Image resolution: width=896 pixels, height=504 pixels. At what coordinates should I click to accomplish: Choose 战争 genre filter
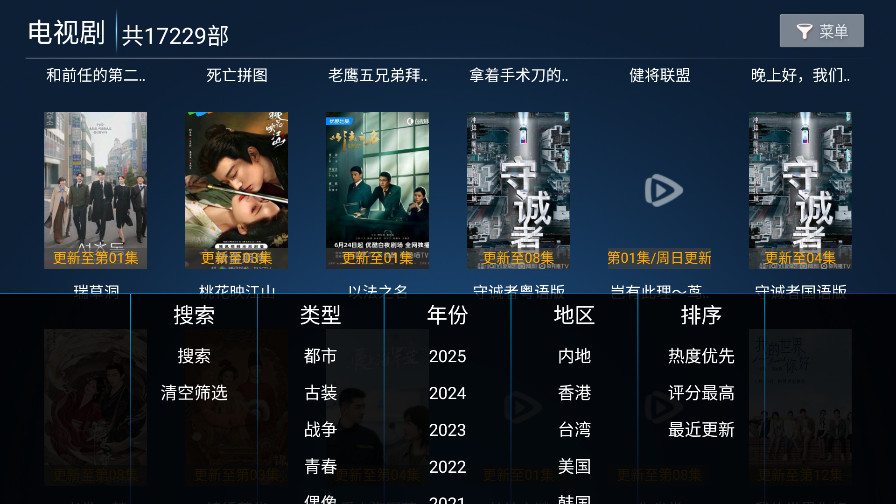coord(320,430)
